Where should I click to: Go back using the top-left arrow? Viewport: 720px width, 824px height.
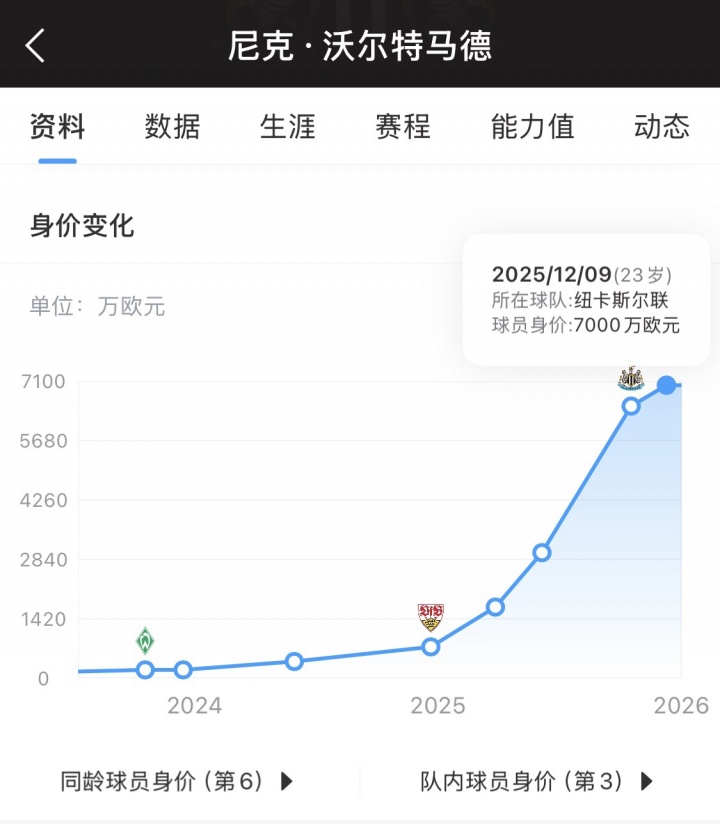coord(36,45)
